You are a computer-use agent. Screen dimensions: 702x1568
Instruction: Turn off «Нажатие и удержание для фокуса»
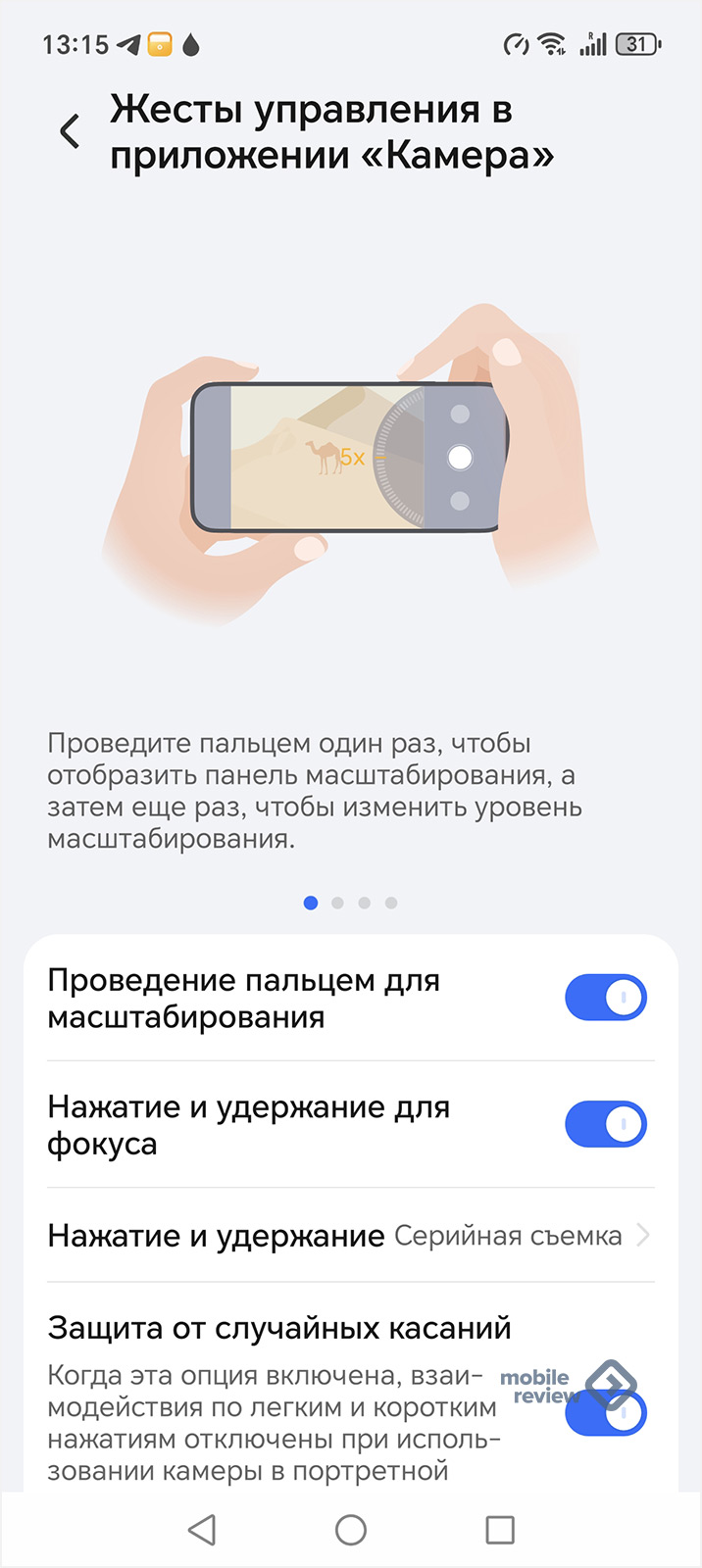605,1124
